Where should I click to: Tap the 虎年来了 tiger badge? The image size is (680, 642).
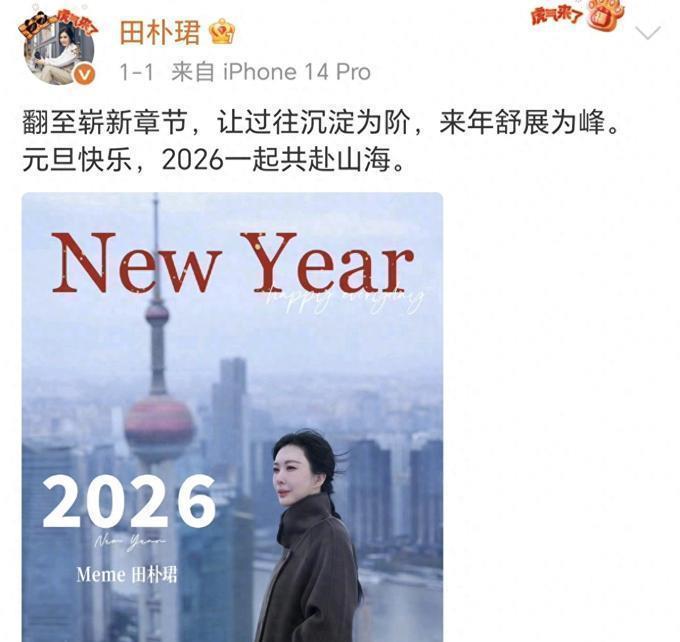point(576,16)
